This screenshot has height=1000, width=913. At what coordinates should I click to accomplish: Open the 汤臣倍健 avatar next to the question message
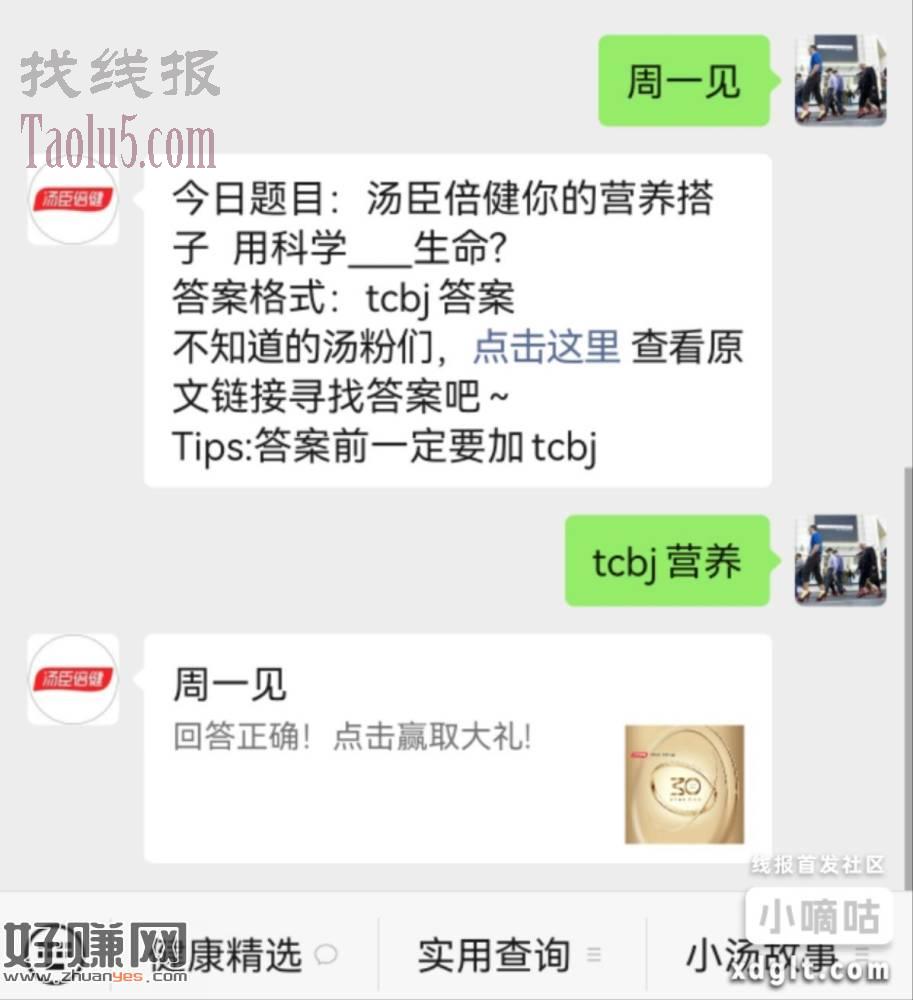[73, 199]
